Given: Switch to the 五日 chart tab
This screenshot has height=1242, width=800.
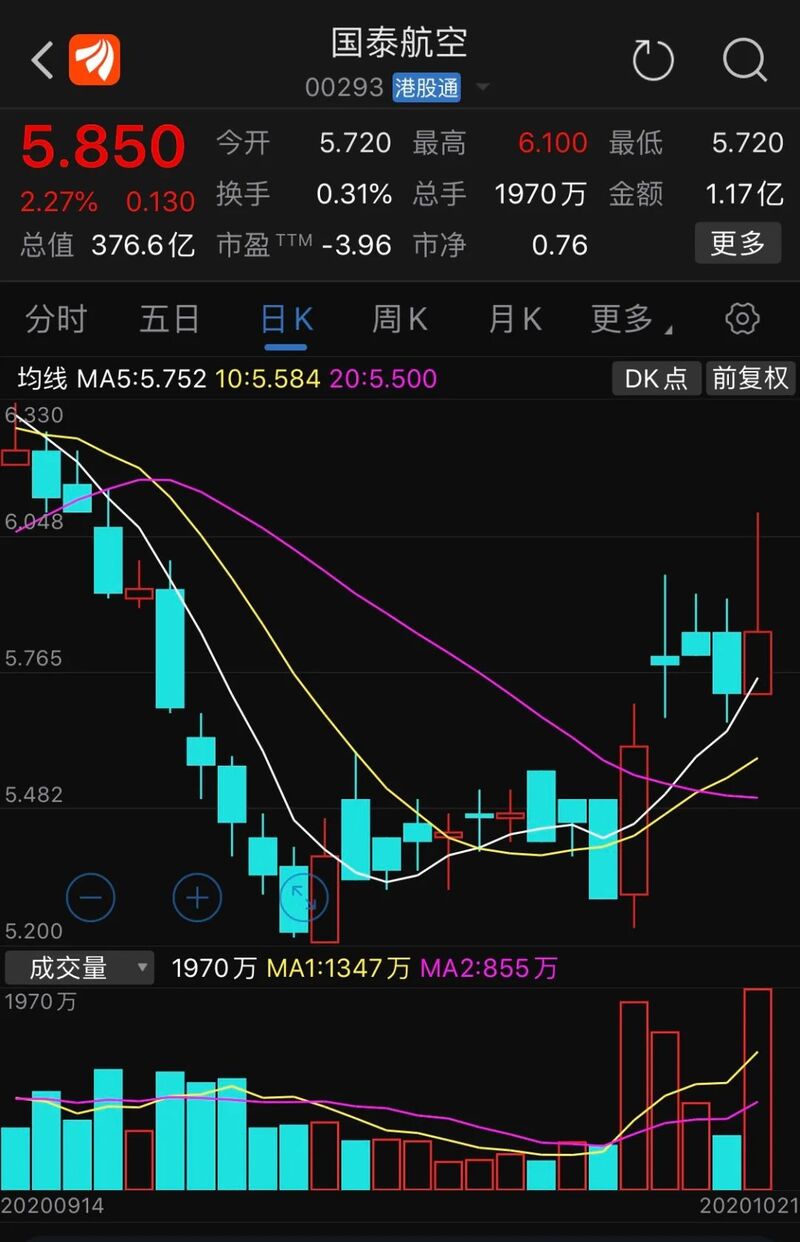Looking at the screenshot, I should pyautogui.click(x=170, y=320).
